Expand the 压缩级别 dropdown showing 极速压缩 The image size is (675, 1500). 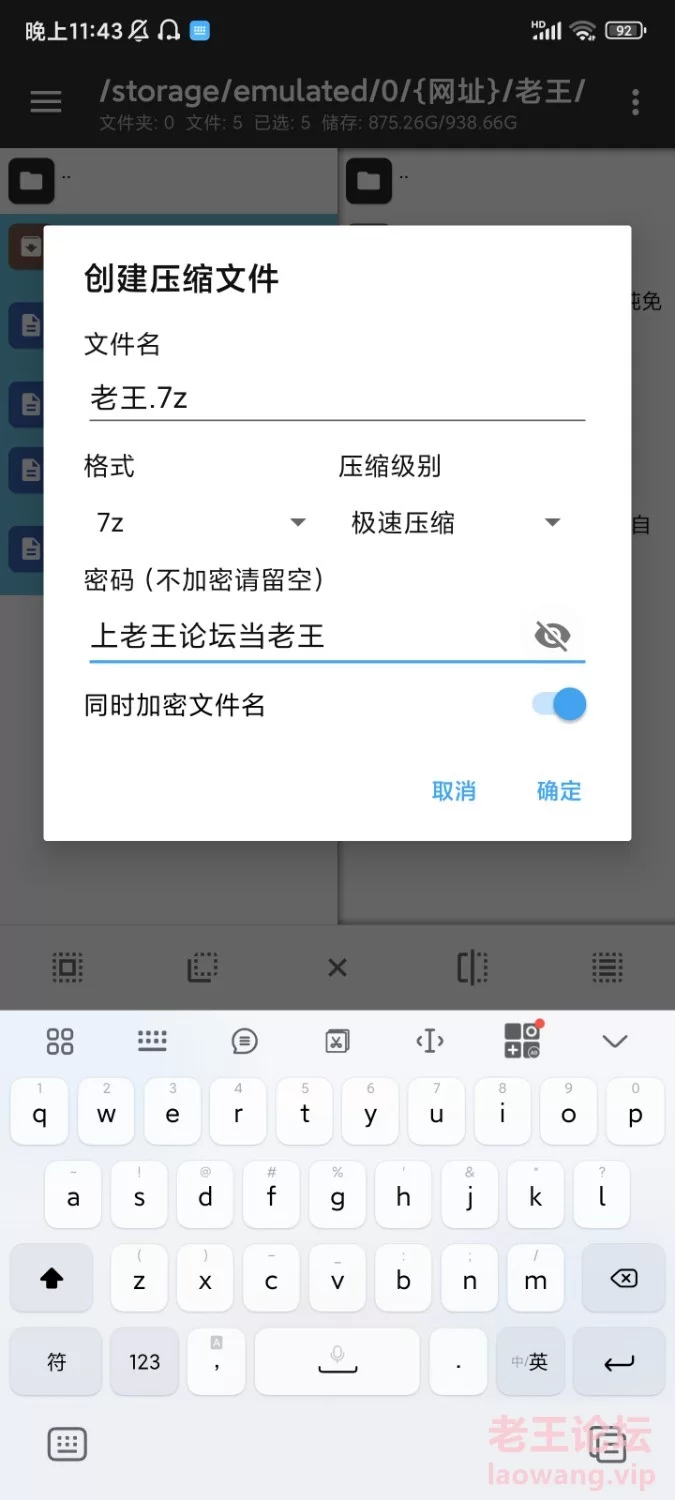[455, 522]
